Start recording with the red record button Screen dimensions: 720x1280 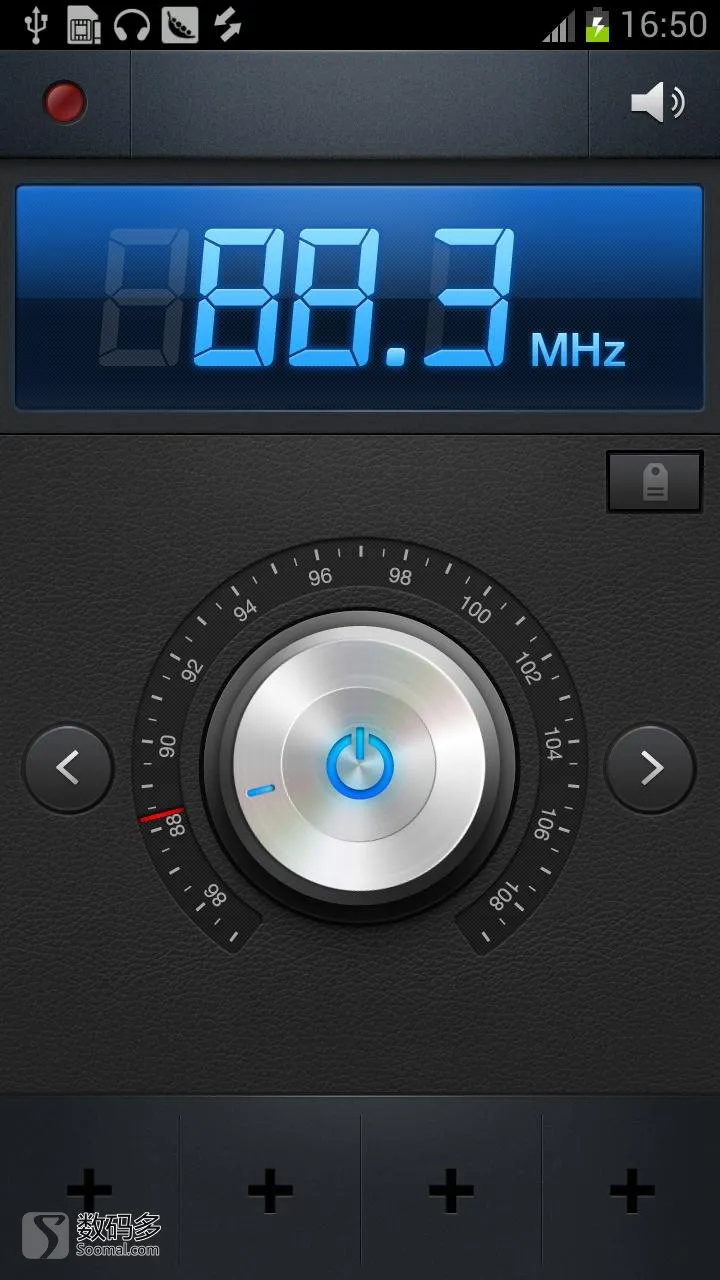click(x=65, y=104)
